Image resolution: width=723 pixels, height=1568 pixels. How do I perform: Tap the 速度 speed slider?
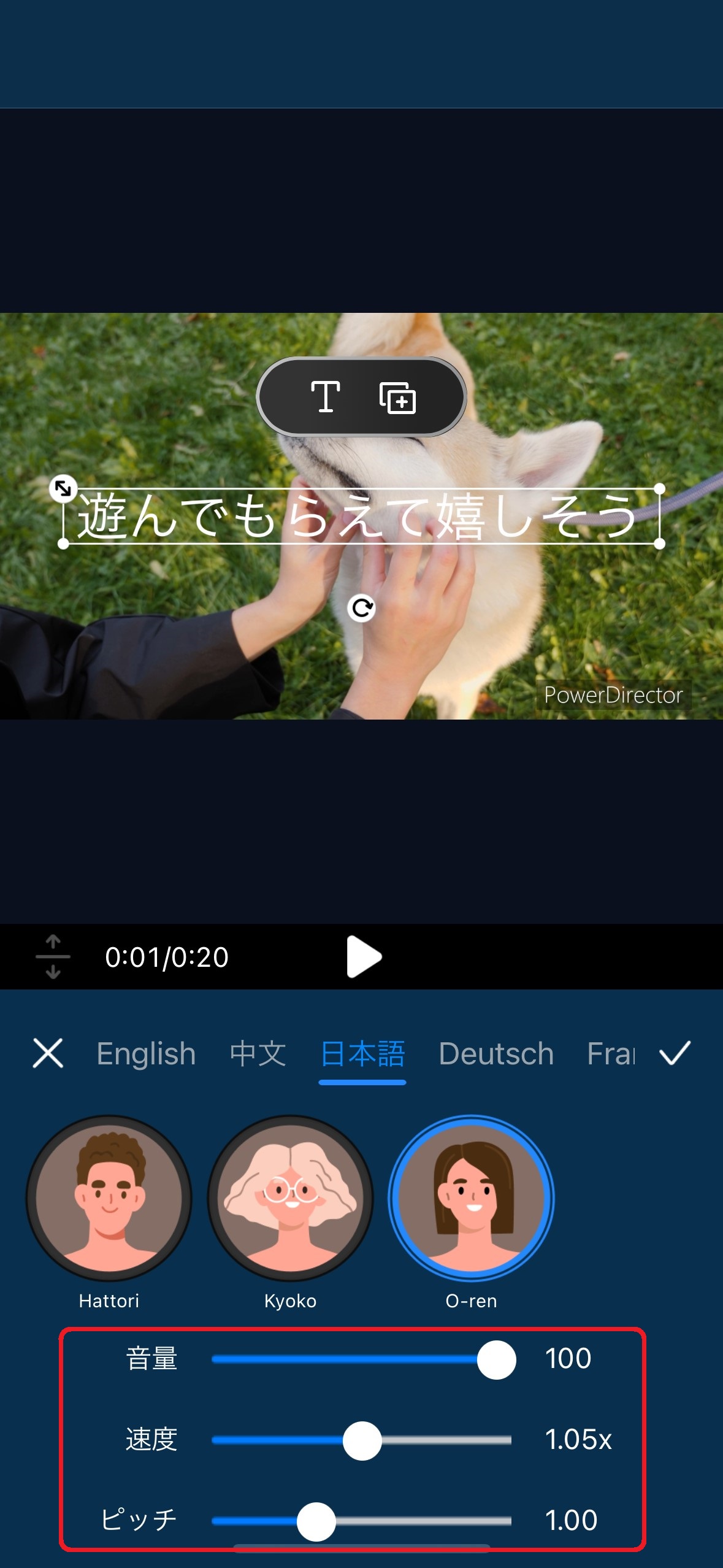coord(362,1440)
